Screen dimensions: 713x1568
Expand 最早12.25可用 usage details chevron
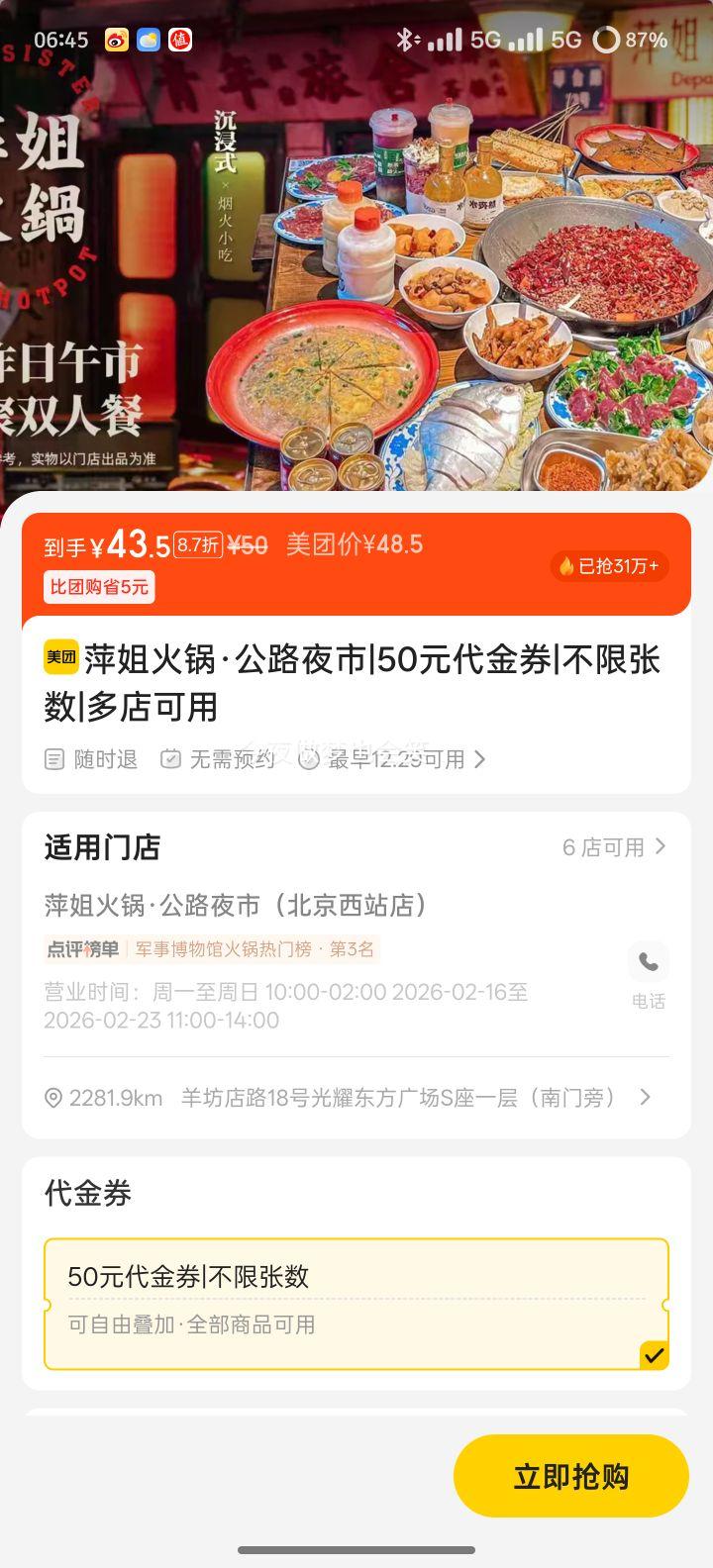479,759
